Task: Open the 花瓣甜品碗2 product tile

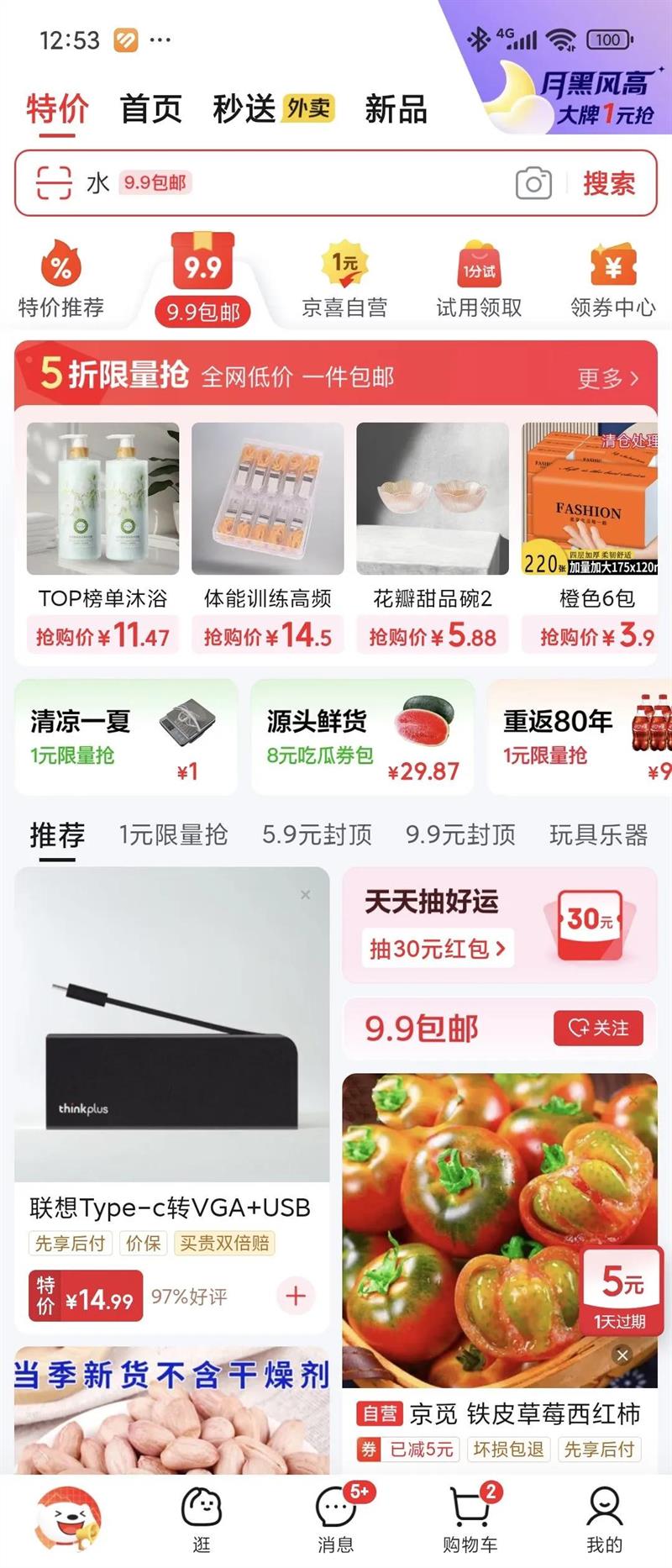Action: (x=433, y=538)
